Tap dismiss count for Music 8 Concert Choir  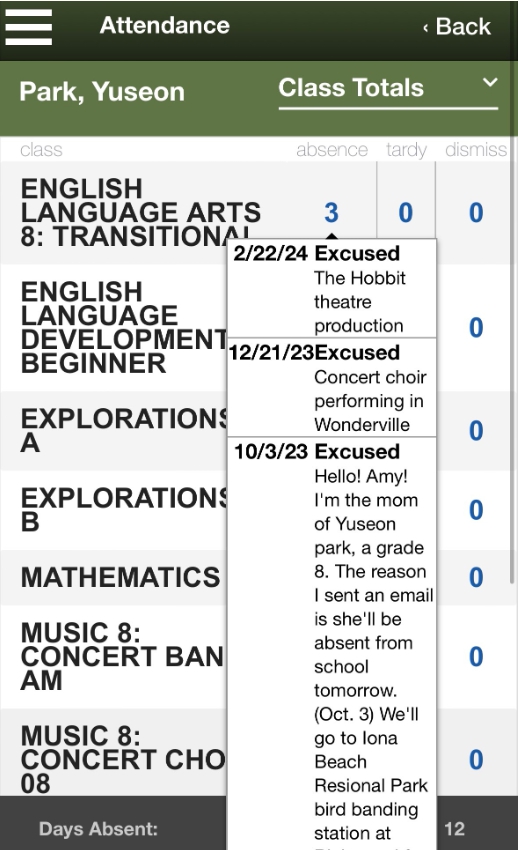[x=476, y=759]
